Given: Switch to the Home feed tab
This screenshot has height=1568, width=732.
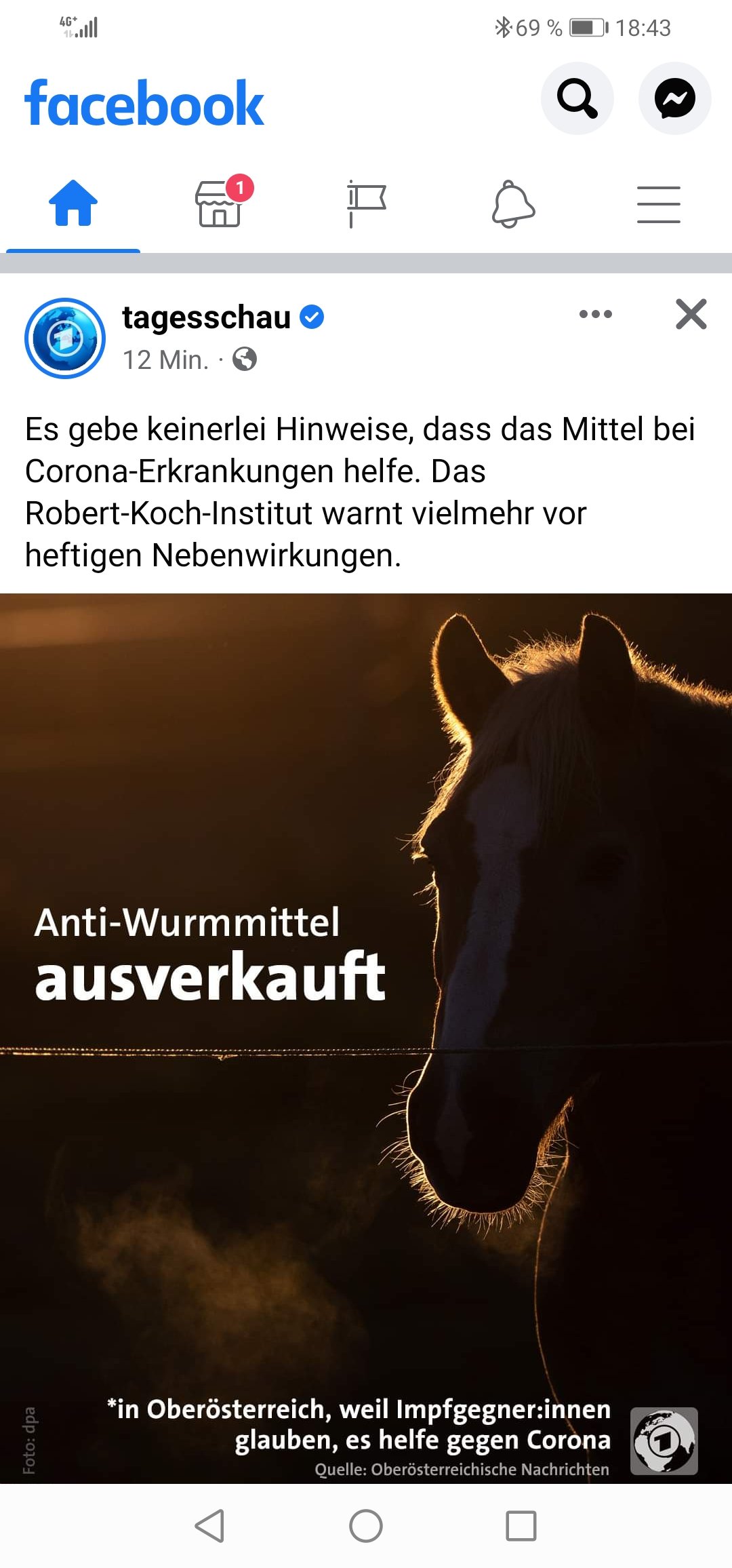Looking at the screenshot, I should 73,203.
